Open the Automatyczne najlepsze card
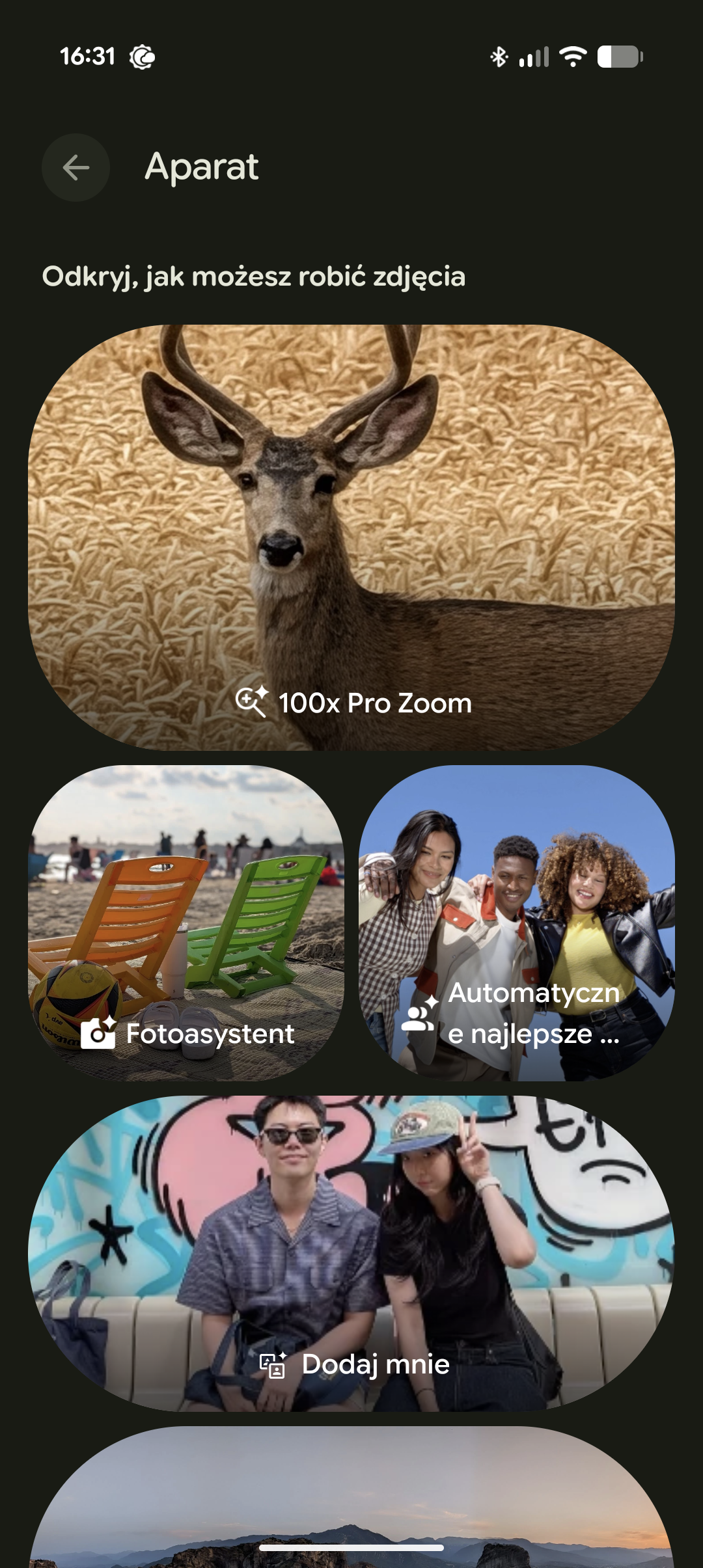703x1568 pixels. pos(517,923)
